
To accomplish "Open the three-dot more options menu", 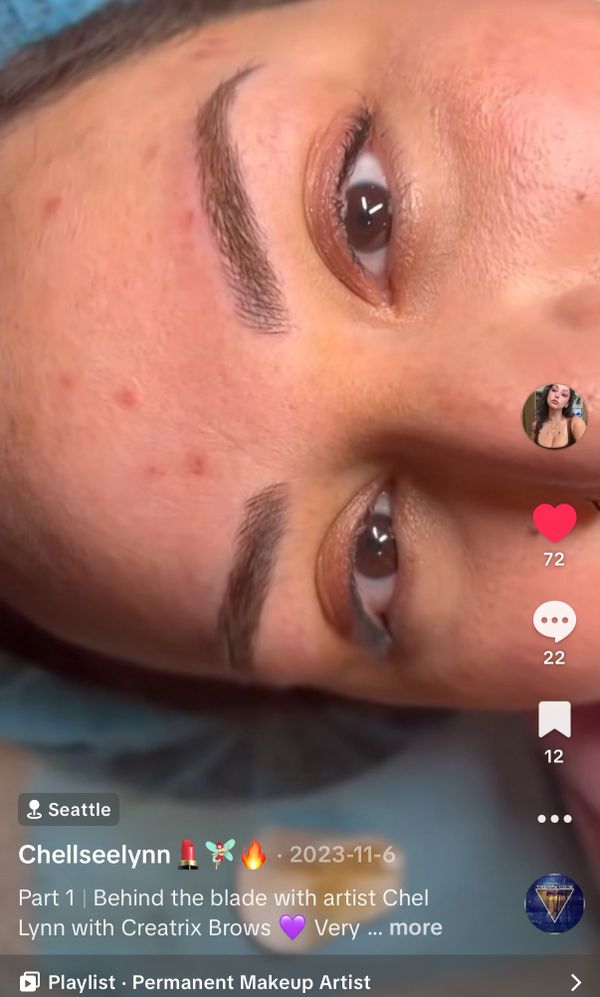I will [x=554, y=818].
